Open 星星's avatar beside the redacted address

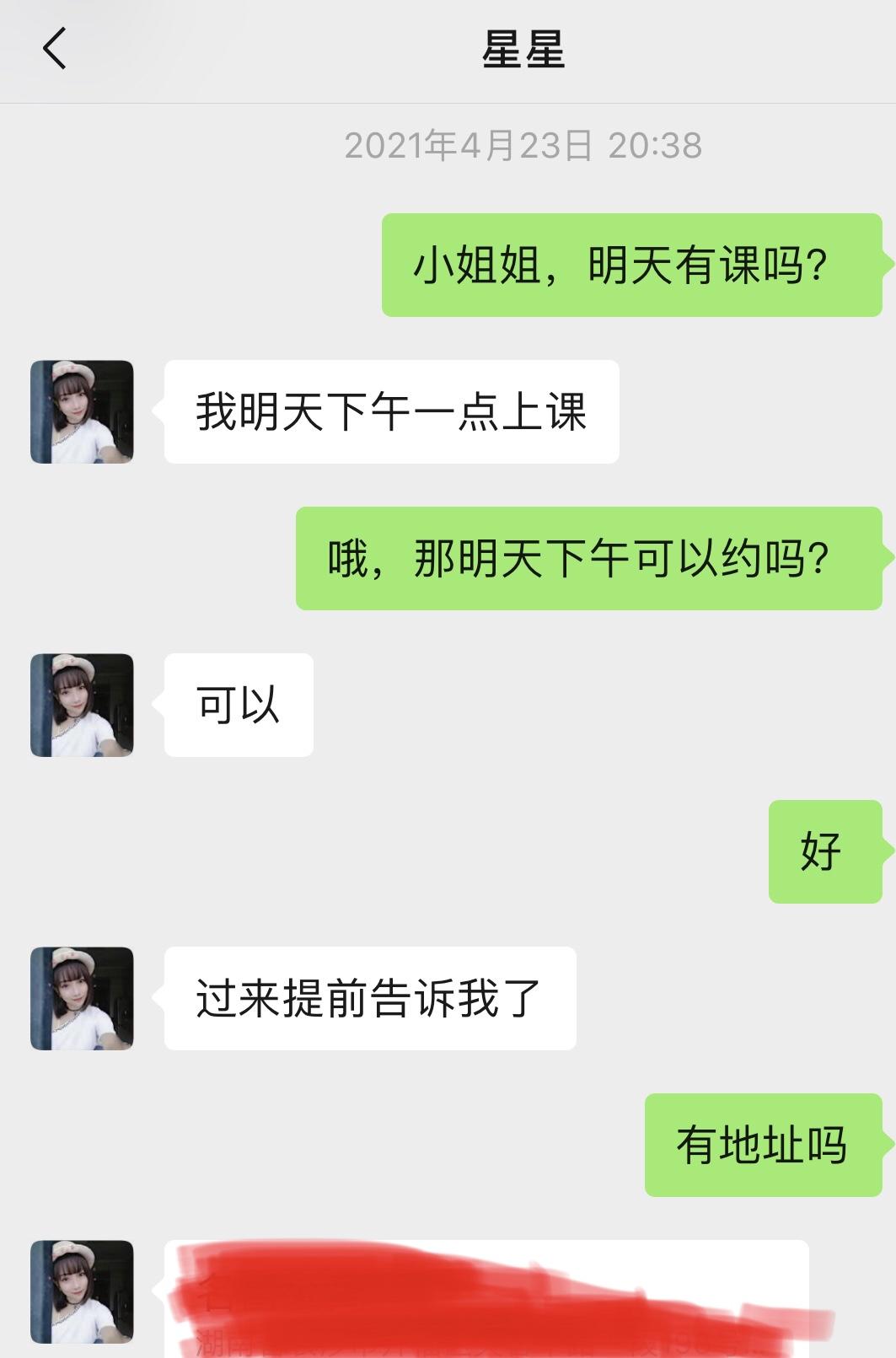point(82,1291)
